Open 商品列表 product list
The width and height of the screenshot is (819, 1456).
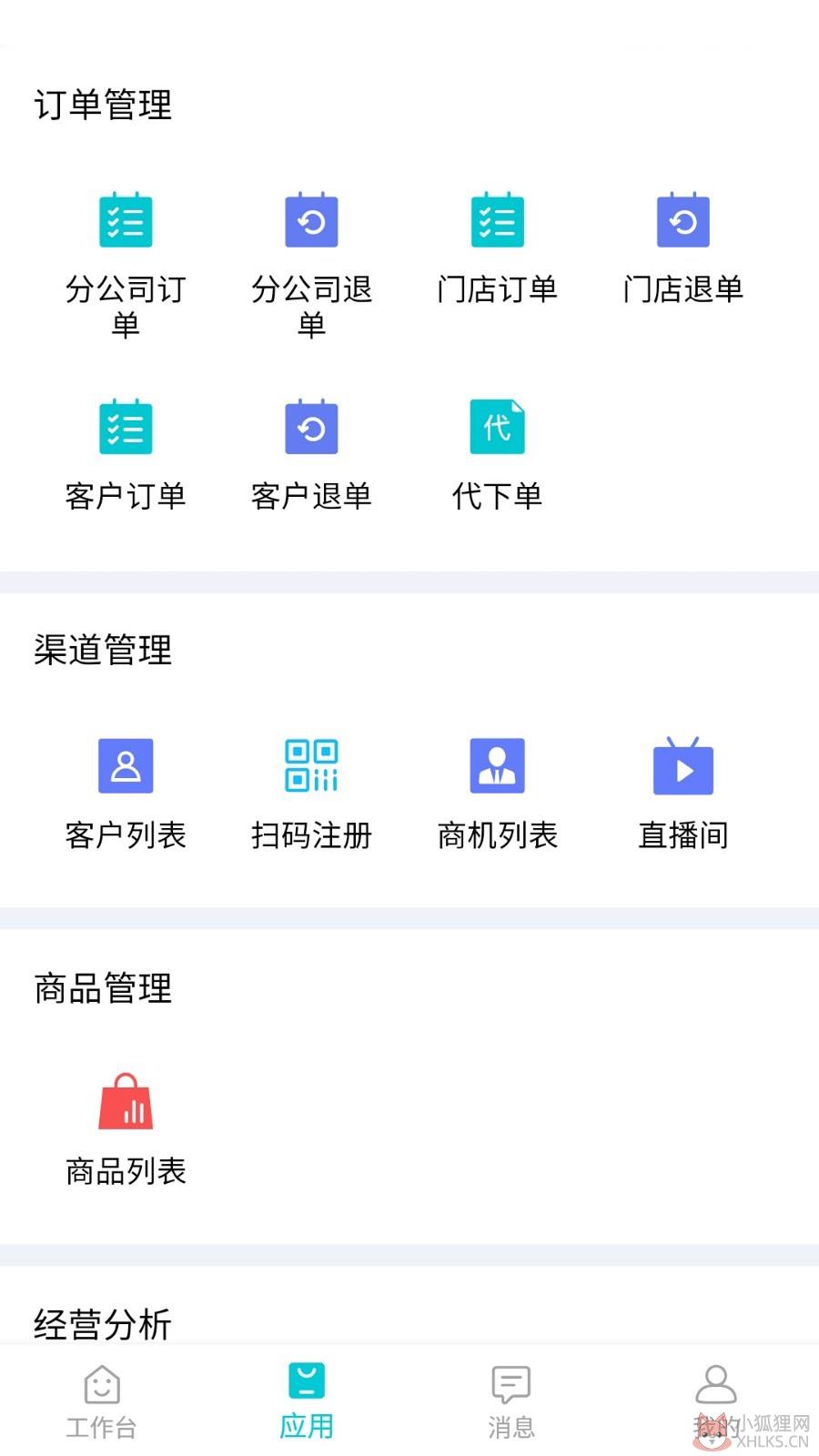click(x=126, y=1130)
